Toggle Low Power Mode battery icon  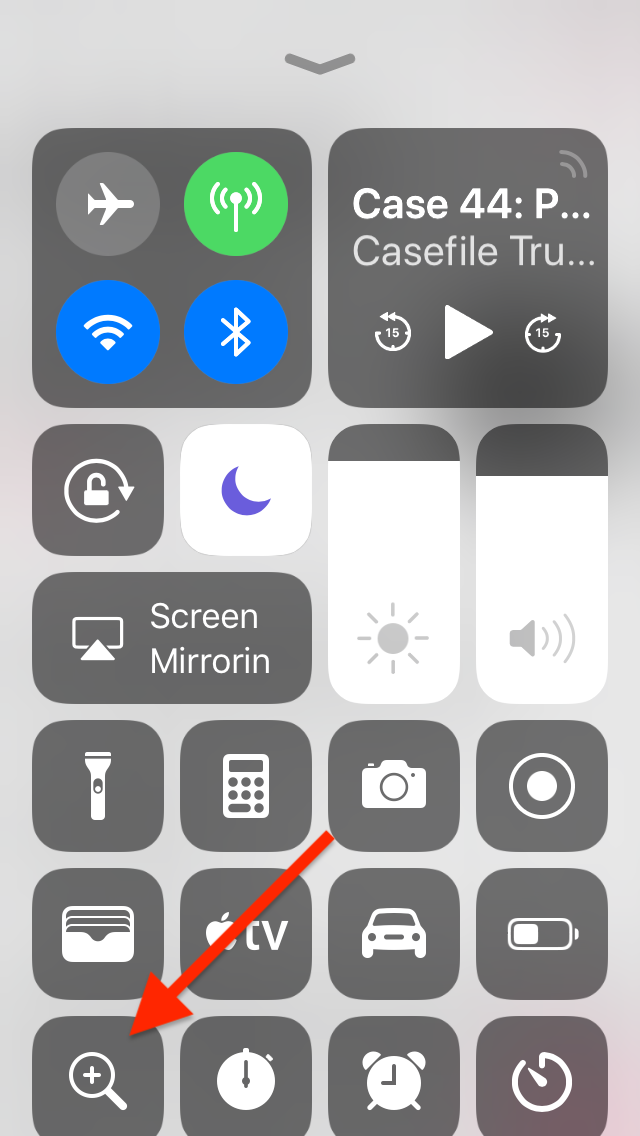[x=541, y=934]
